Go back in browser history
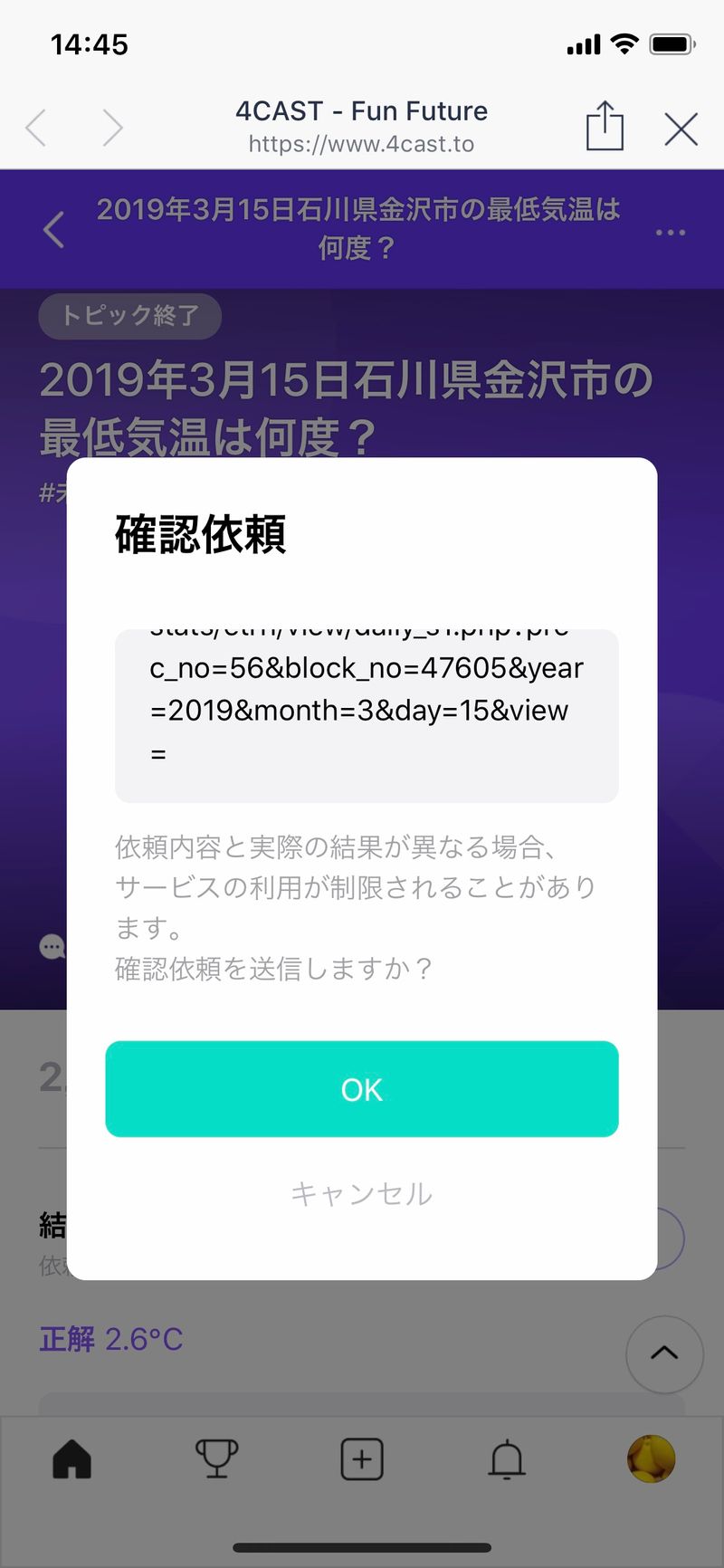This screenshot has height=1568, width=724. pos(37,128)
